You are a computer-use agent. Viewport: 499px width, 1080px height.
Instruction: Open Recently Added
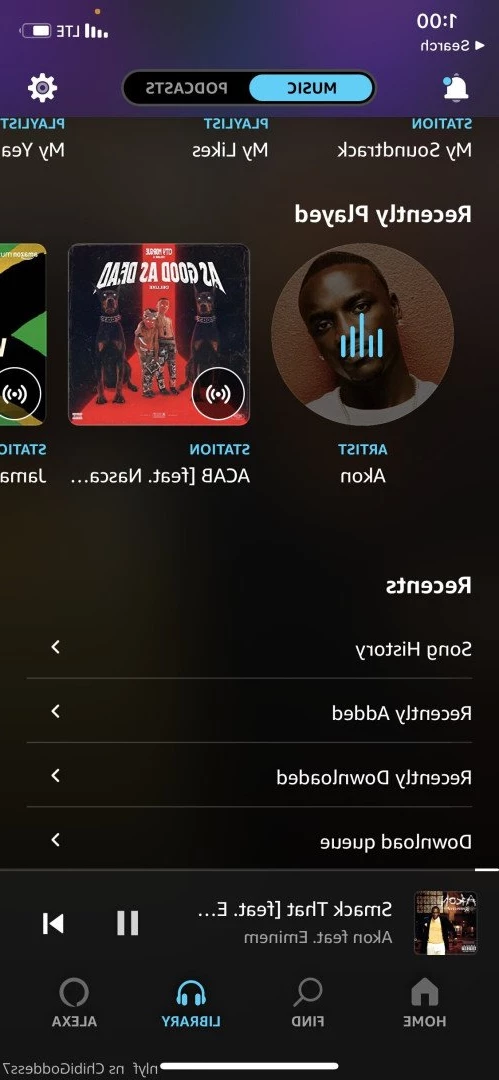[x=250, y=712]
